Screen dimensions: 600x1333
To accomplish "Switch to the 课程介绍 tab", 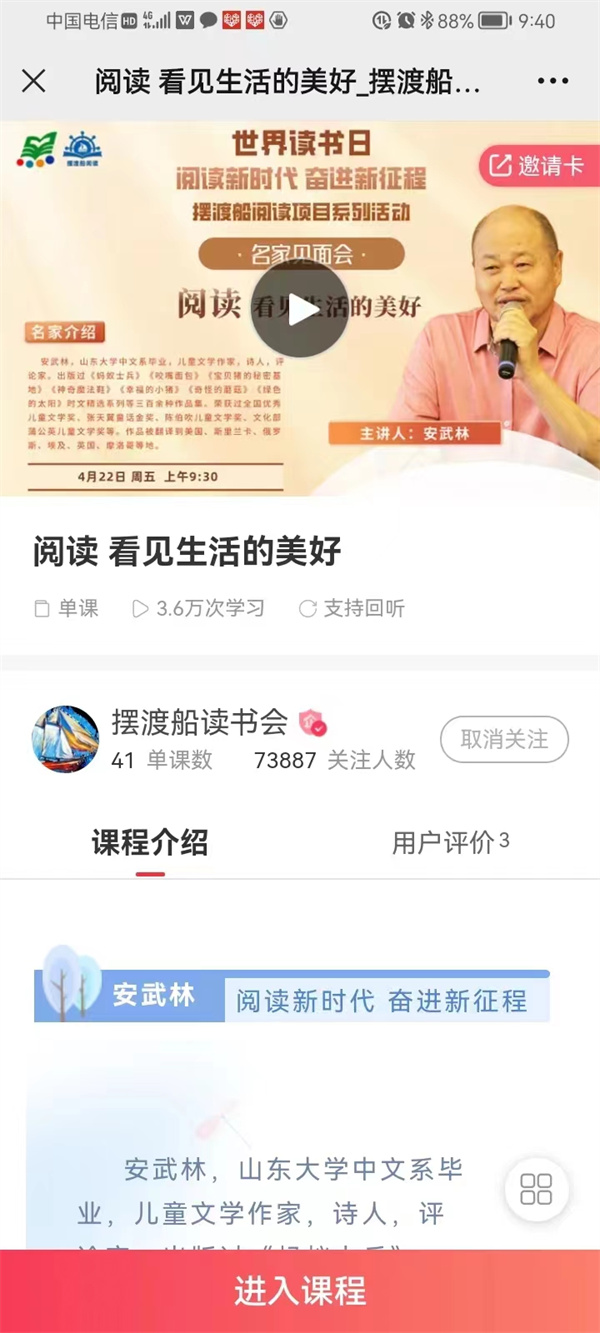I will pyautogui.click(x=150, y=843).
